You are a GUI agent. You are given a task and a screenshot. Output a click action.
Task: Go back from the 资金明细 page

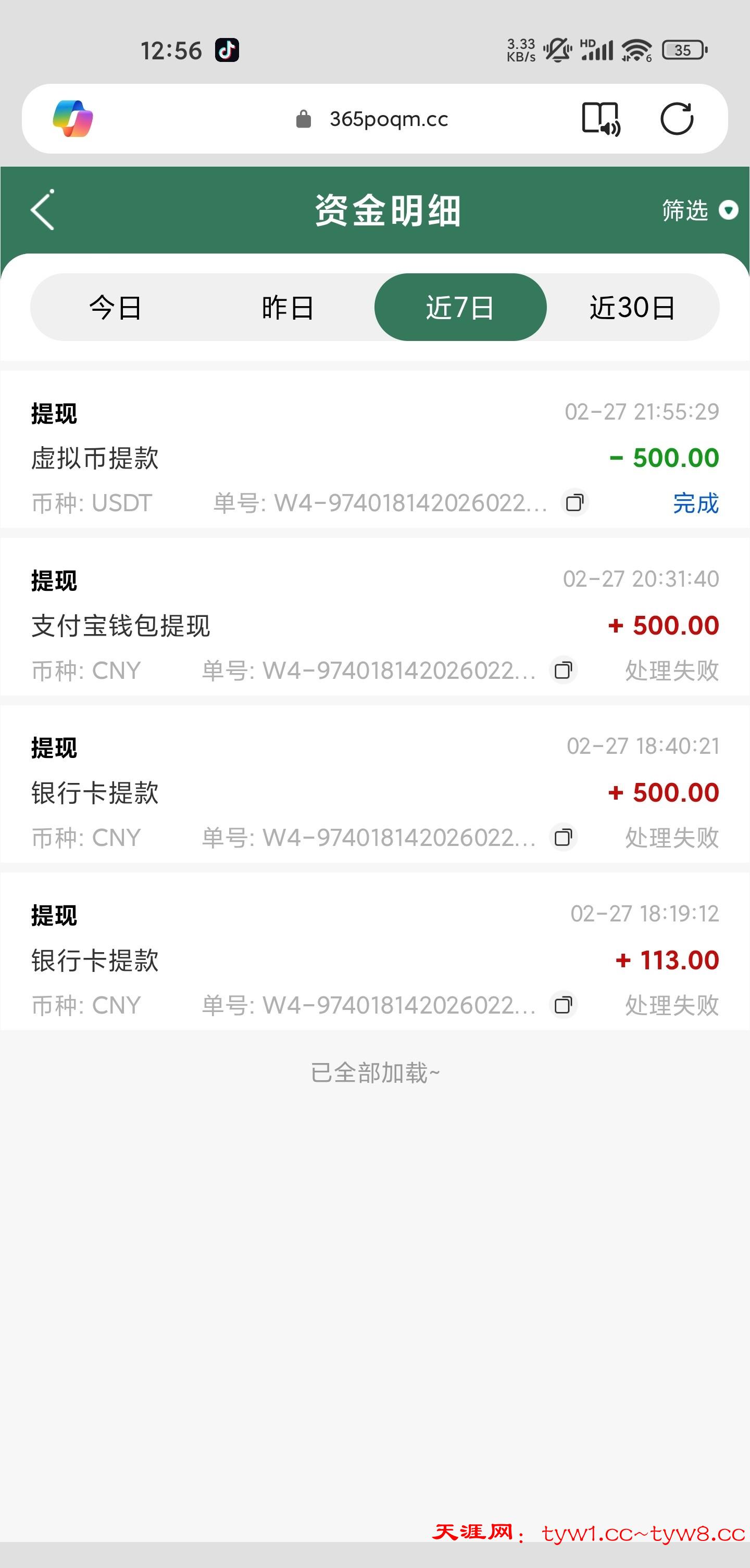(43, 210)
